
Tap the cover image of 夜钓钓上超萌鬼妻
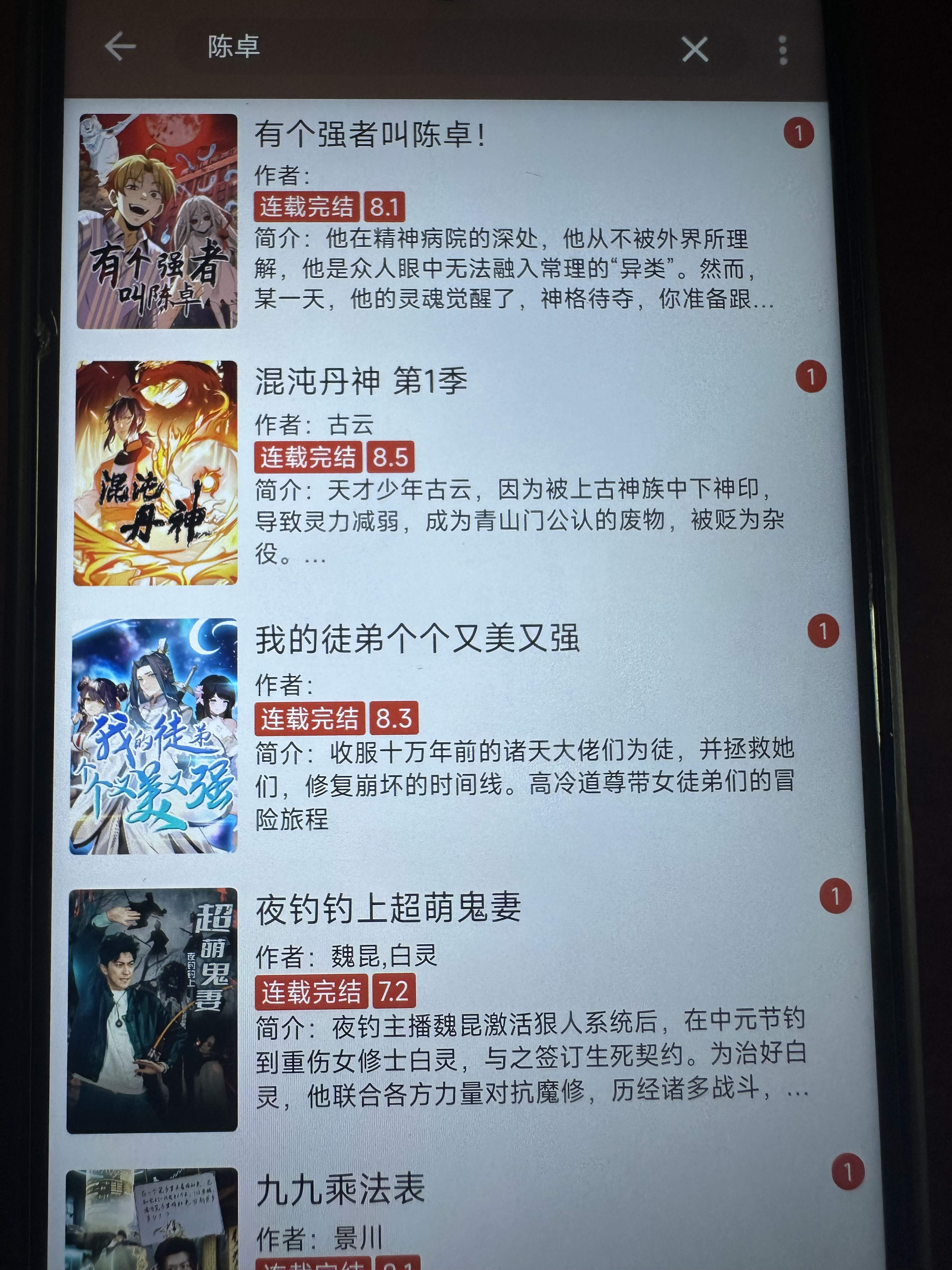tap(153, 1010)
